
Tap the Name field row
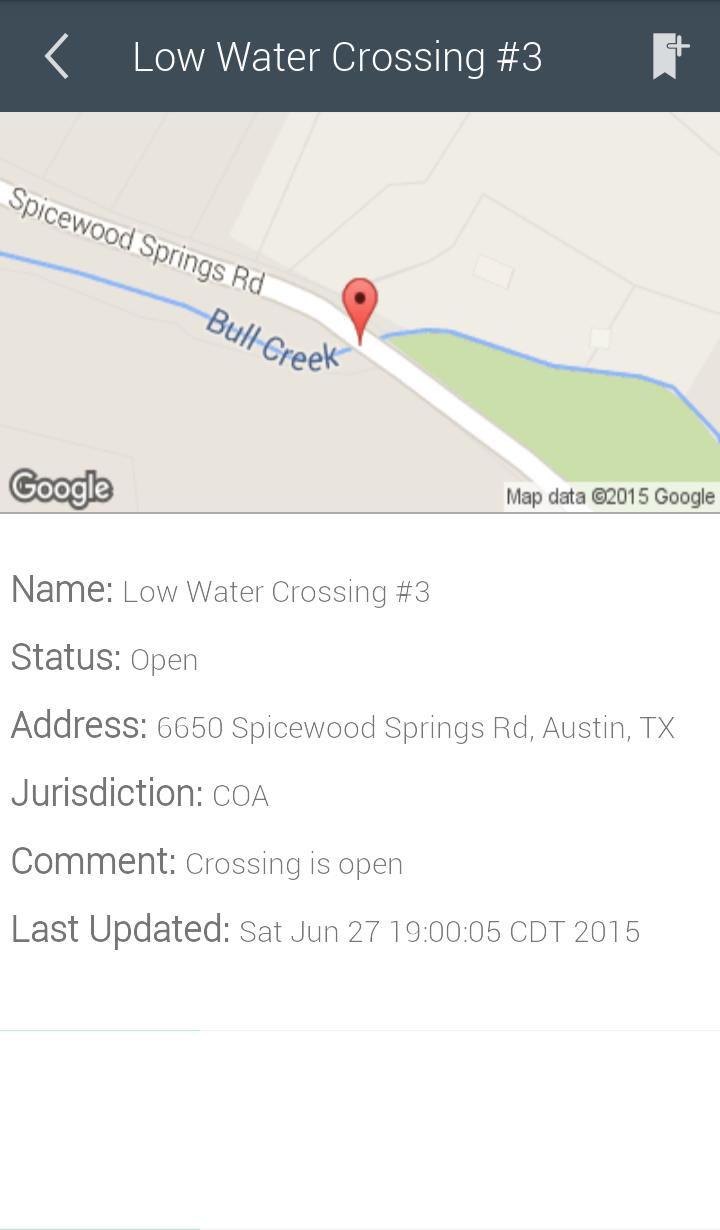click(220, 590)
